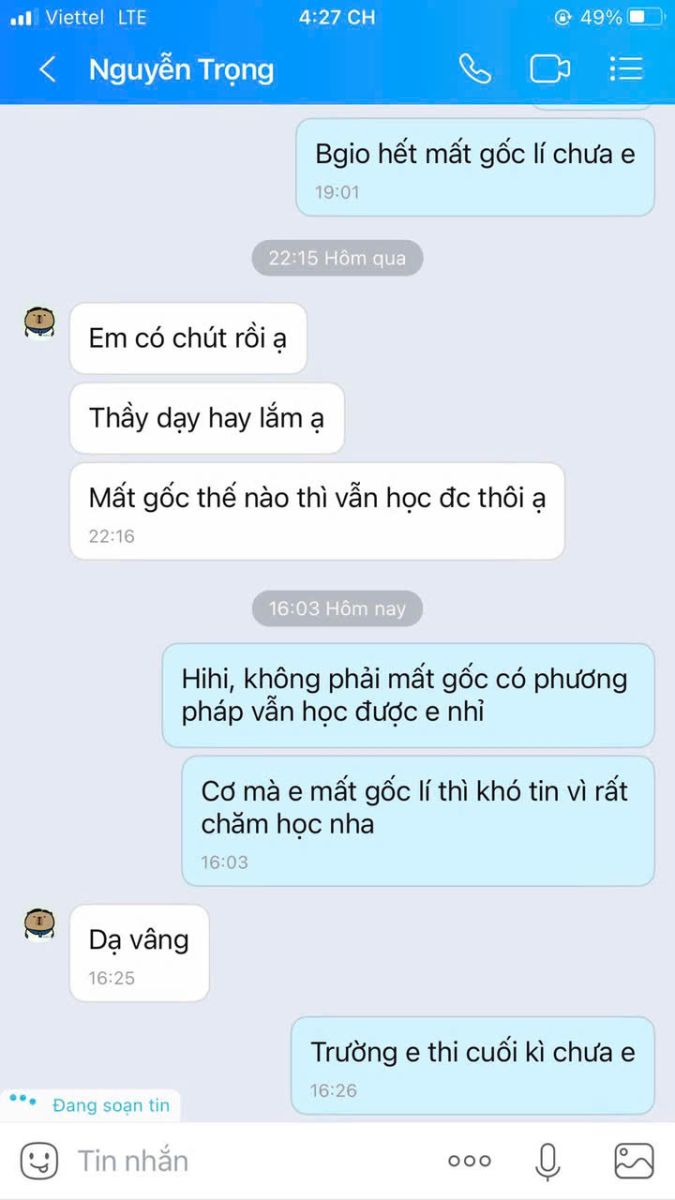Go back from Nguyễn Trọng chat
Viewport: 675px width, 1200px height.
click(x=46, y=69)
